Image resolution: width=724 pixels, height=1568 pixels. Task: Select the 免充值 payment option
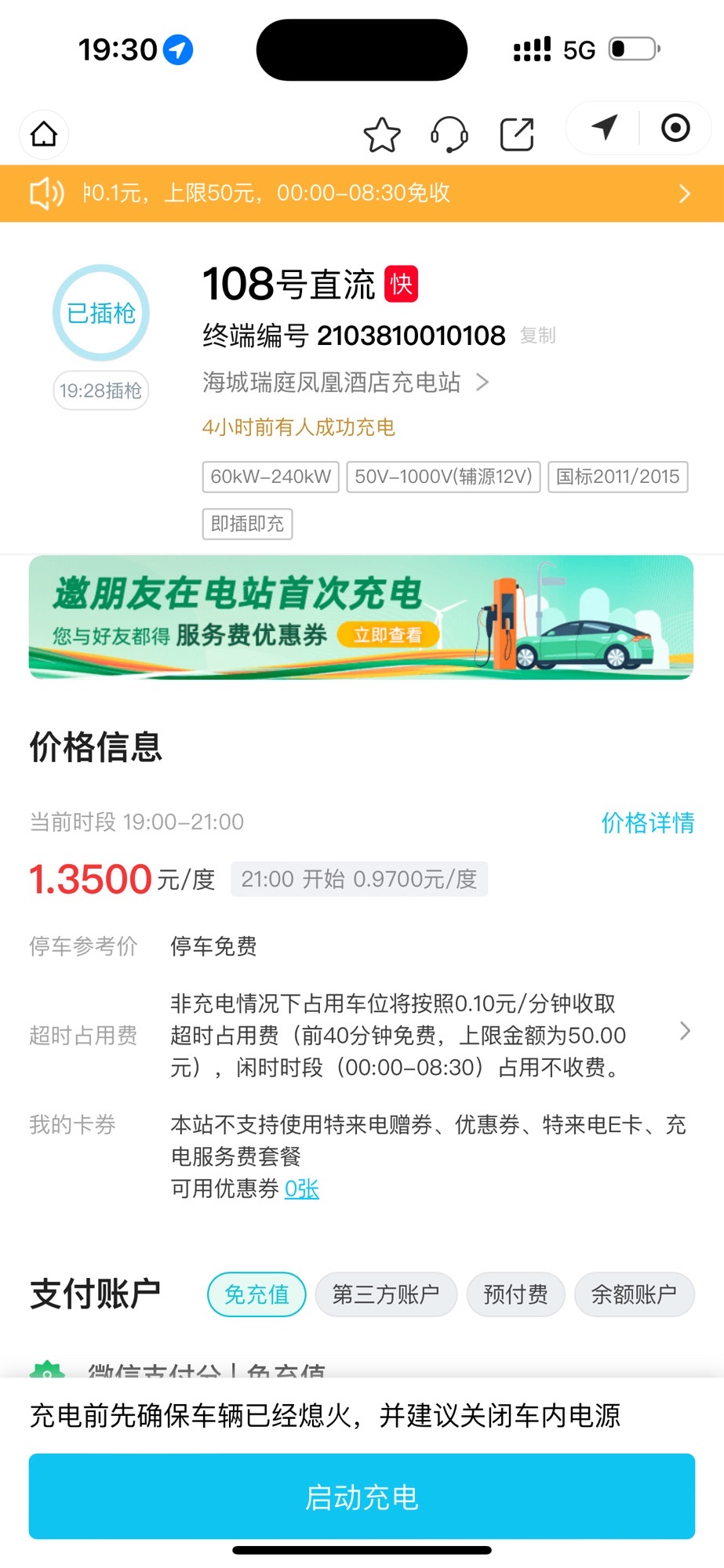point(256,1294)
